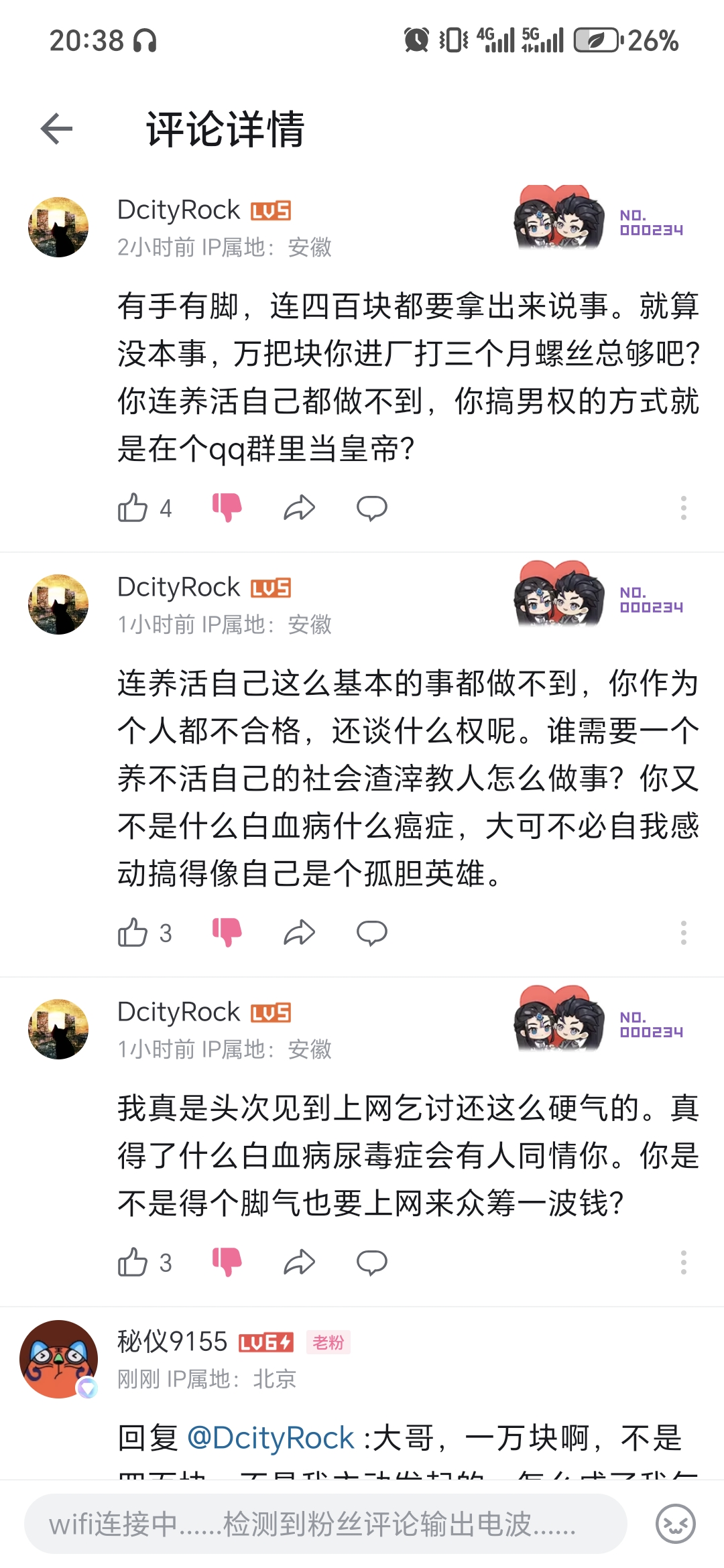Image resolution: width=724 pixels, height=1568 pixels.
Task: Tap the dislike icon under the 我真是头次见到 comment
Action: [227, 1262]
